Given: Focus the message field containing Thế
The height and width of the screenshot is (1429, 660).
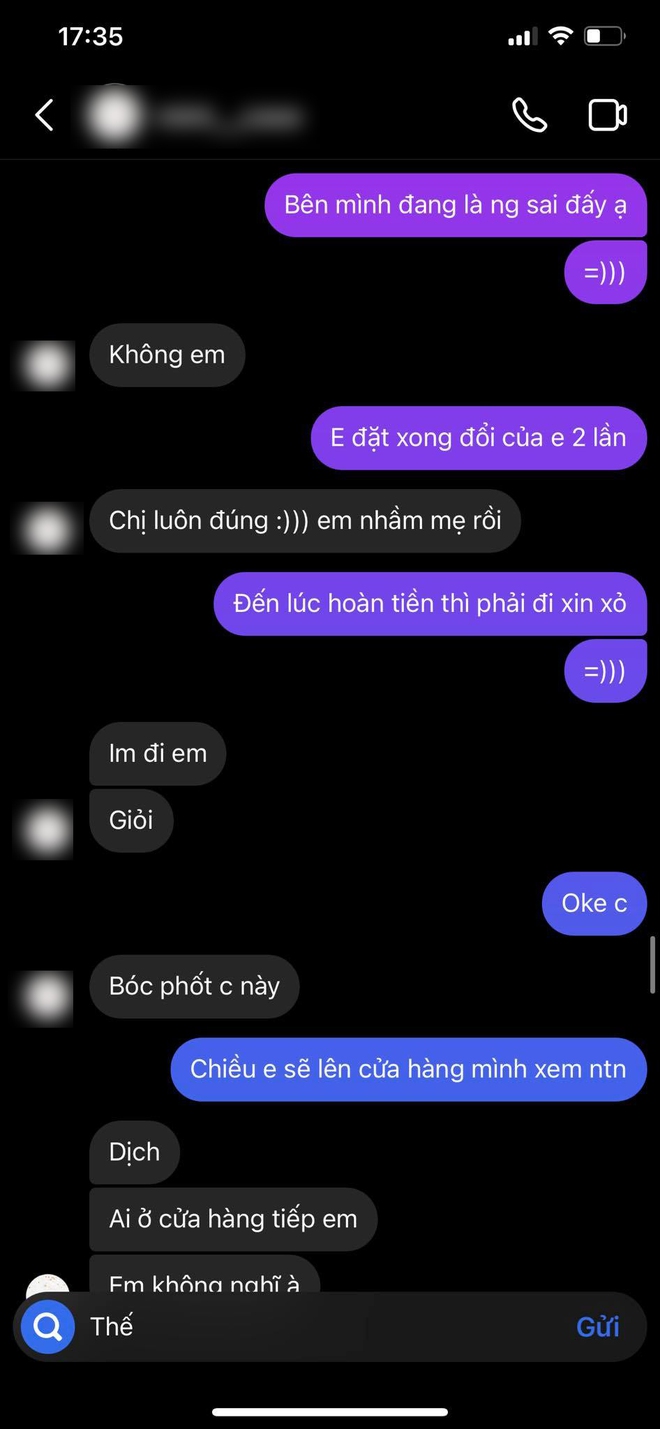Looking at the screenshot, I should (x=320, y=1326).
